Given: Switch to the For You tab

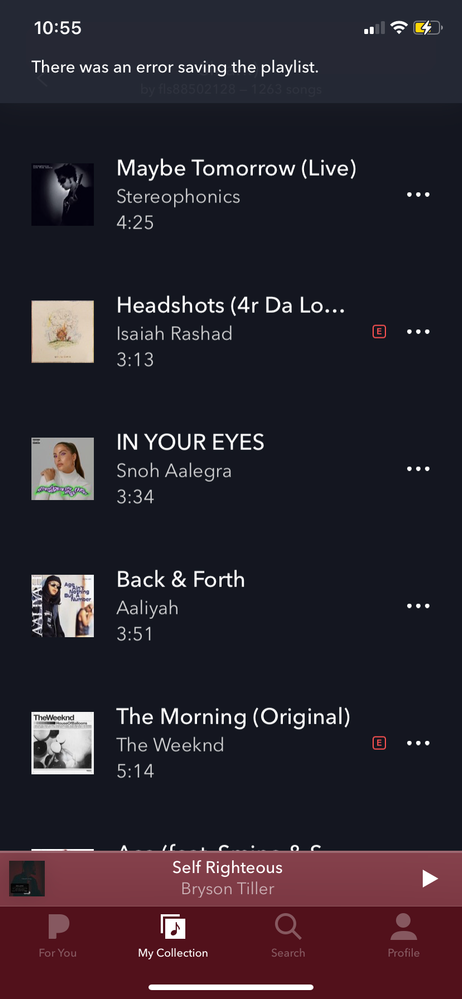Looking at the screenshot, I should coord(58,935).
